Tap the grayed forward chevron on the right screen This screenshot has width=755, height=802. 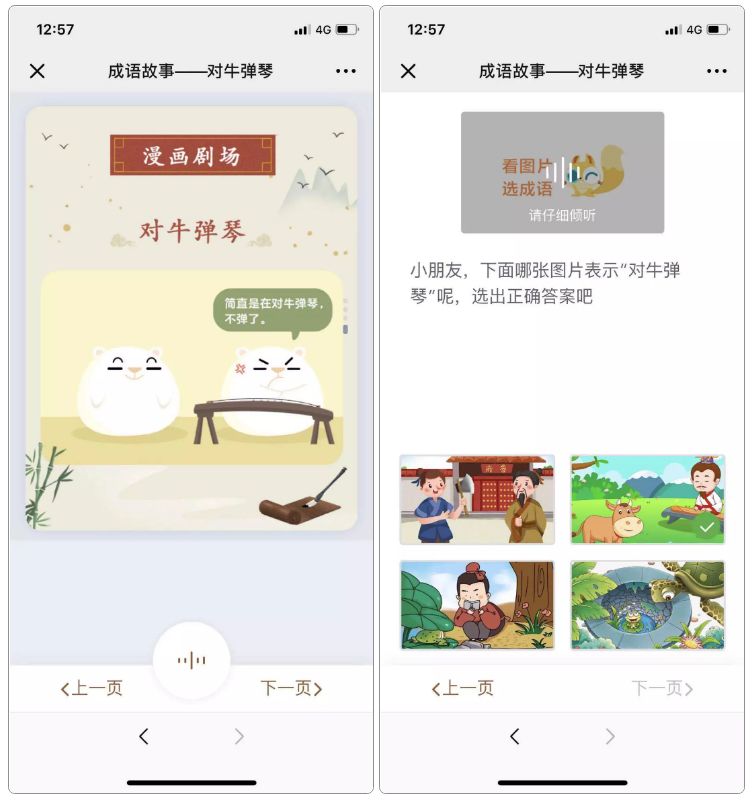[x=610, y=736]
